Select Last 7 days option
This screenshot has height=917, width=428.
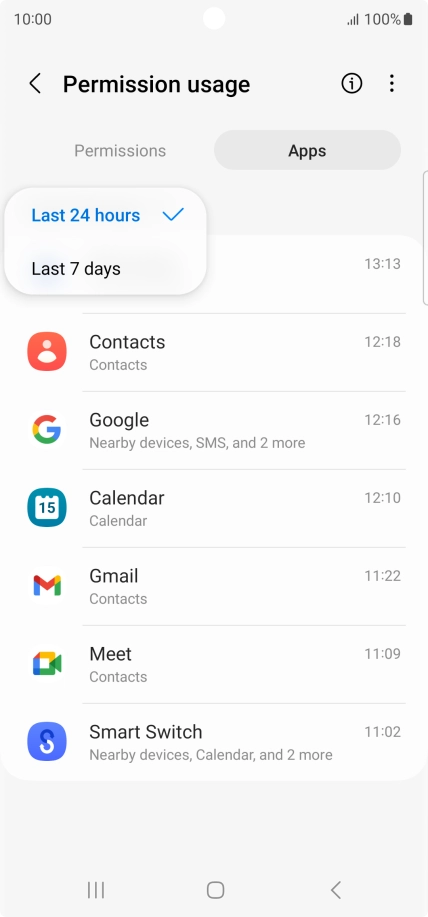106,269
